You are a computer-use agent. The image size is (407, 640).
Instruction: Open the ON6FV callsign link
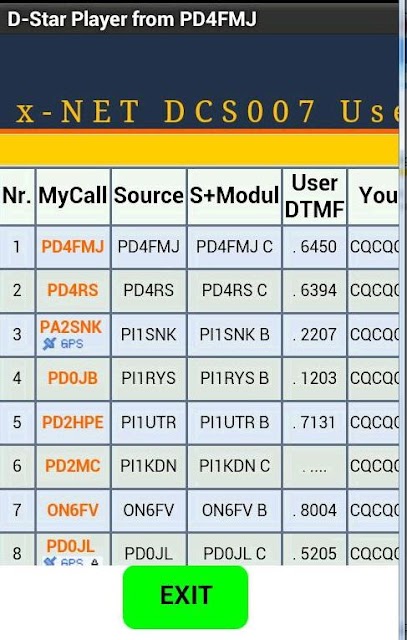[73, 510]
